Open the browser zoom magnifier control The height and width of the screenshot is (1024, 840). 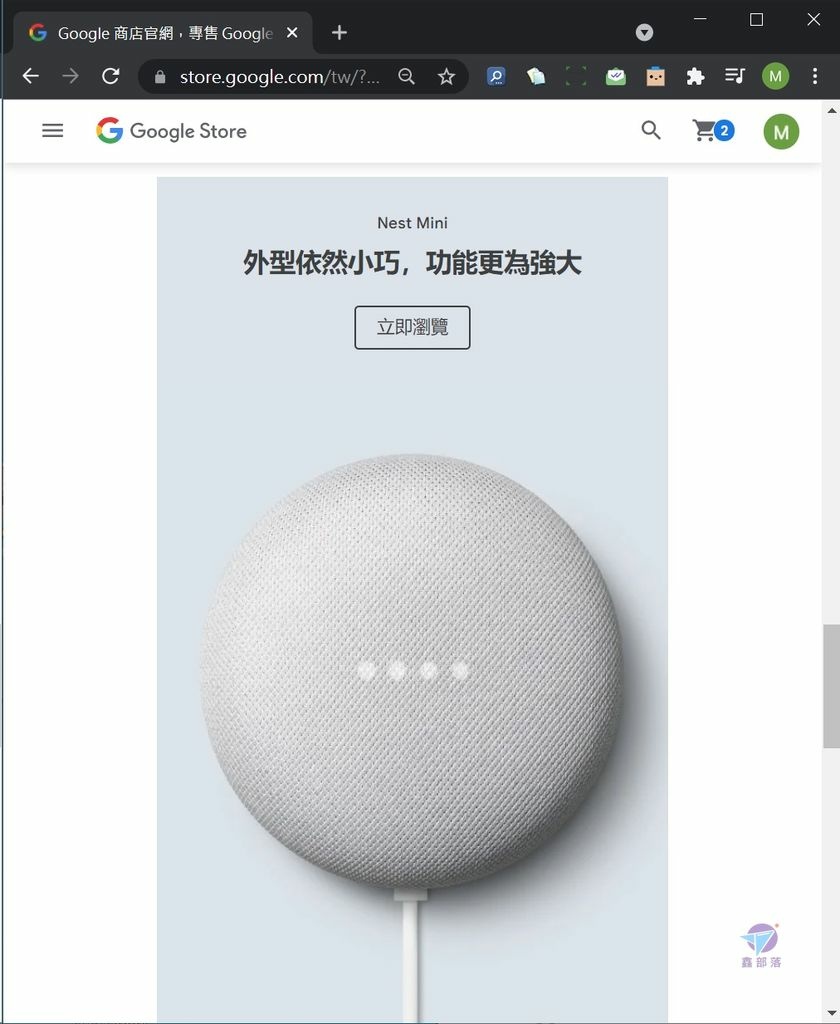click(x=406, y=76)
